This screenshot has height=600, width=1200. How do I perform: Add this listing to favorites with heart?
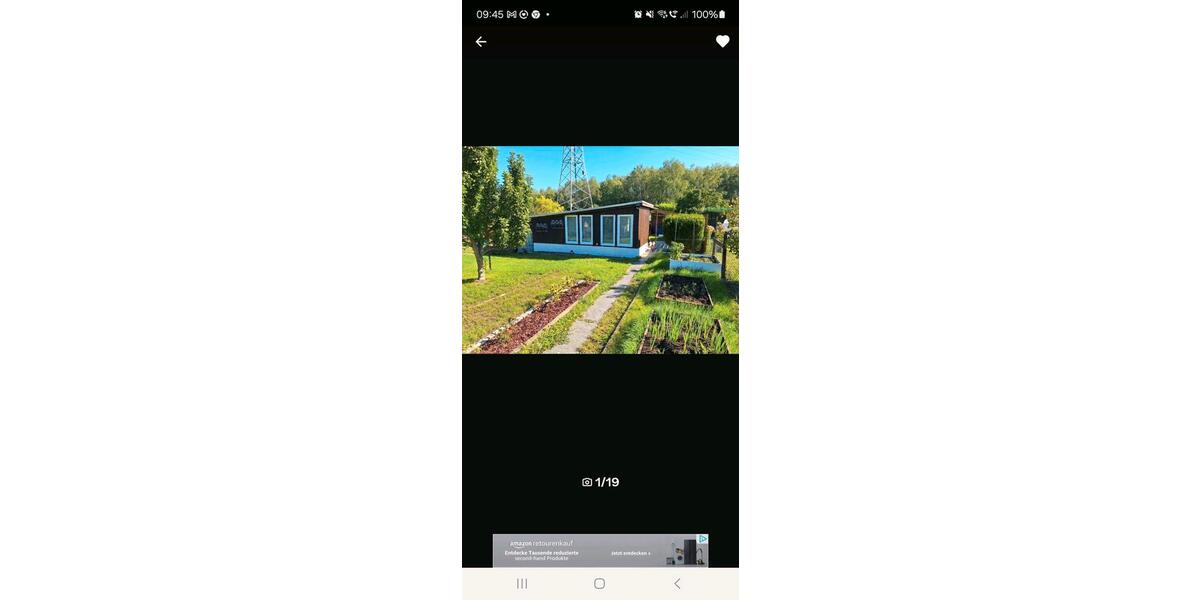(x=722, y=42)
